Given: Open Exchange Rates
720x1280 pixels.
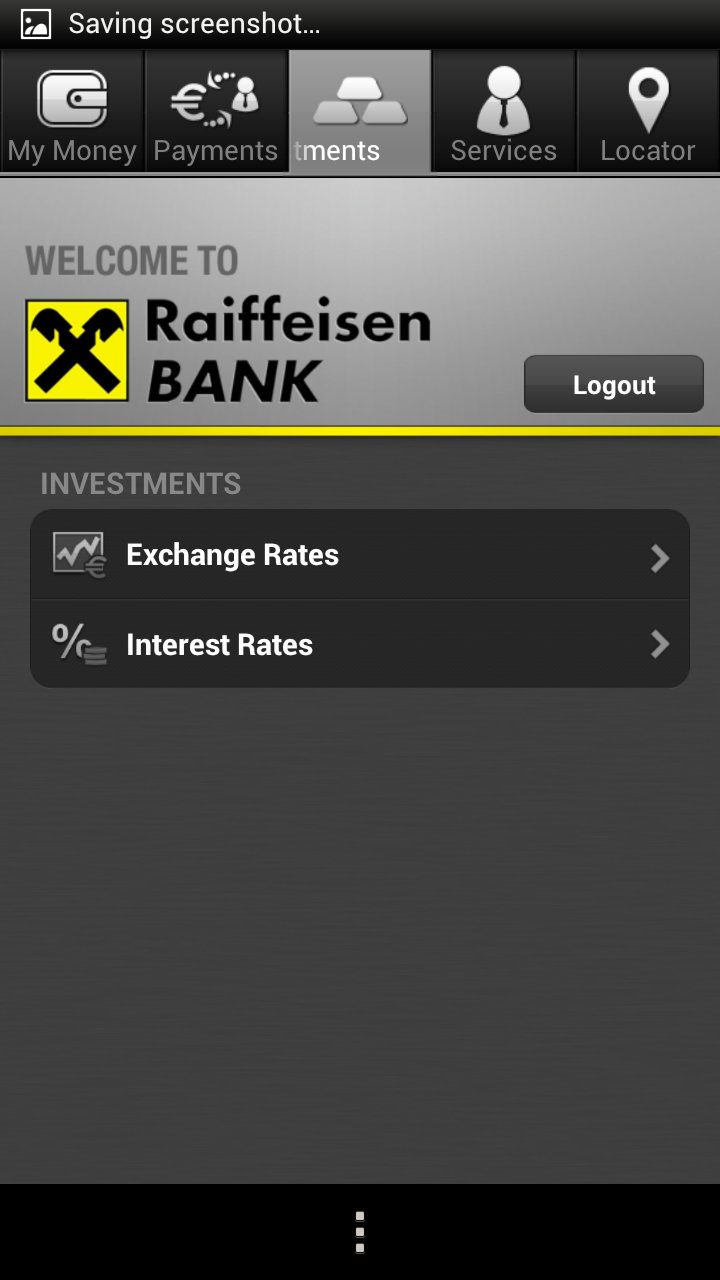Looking at the screenshot, I should tap(360, 555).
